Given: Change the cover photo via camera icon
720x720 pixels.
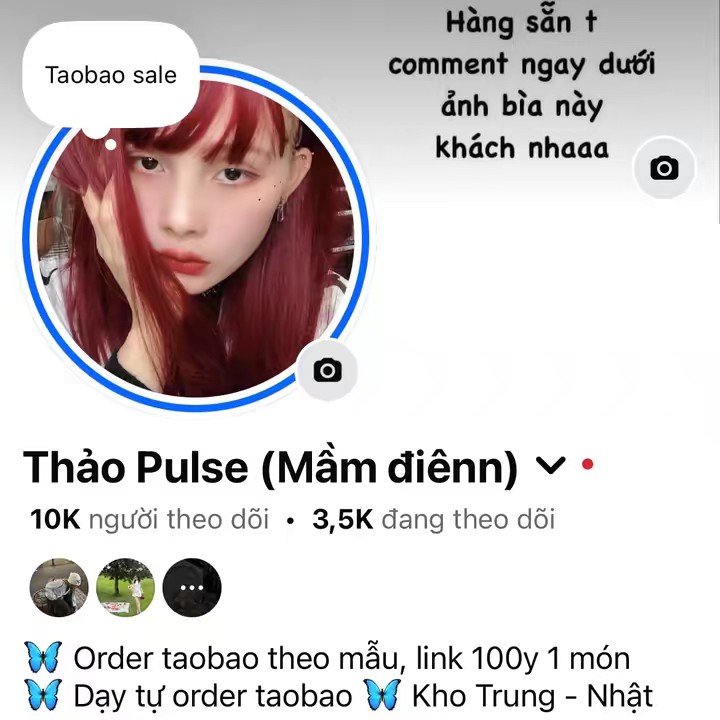Looking at the screenshot, I should (664, 168).
